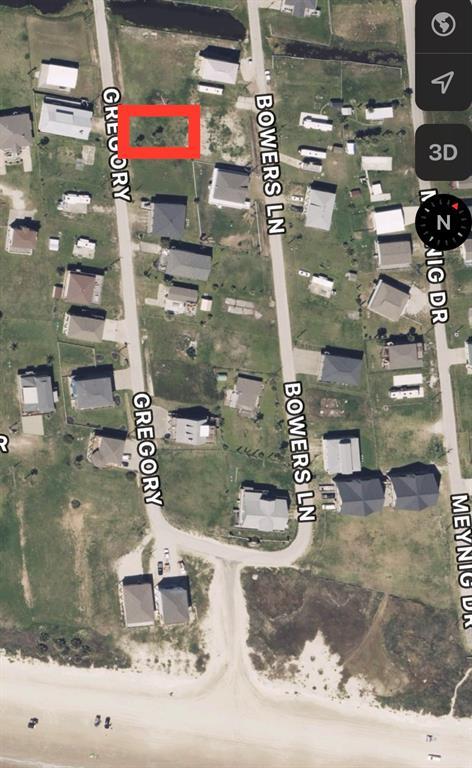The width and height of the screenshot is (472, 768).
Task: Center map on current location arrow
Action: (x=443, y=82)
